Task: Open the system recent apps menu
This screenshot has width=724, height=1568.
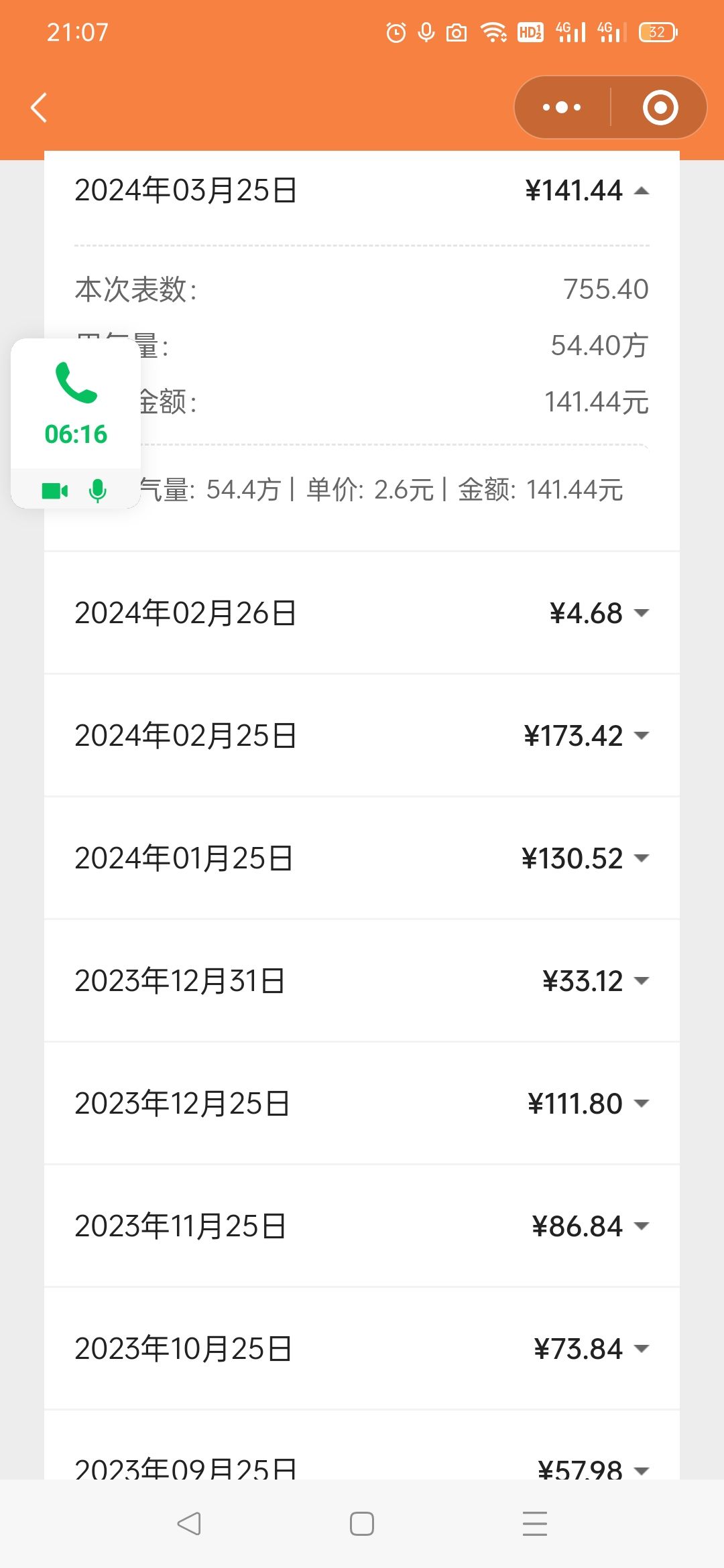Action: [x=535, y=1524]
